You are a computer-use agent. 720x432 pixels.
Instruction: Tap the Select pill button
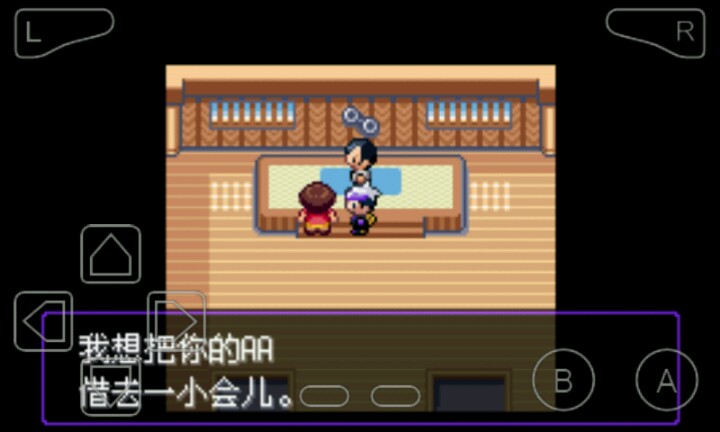click(324, 396)
